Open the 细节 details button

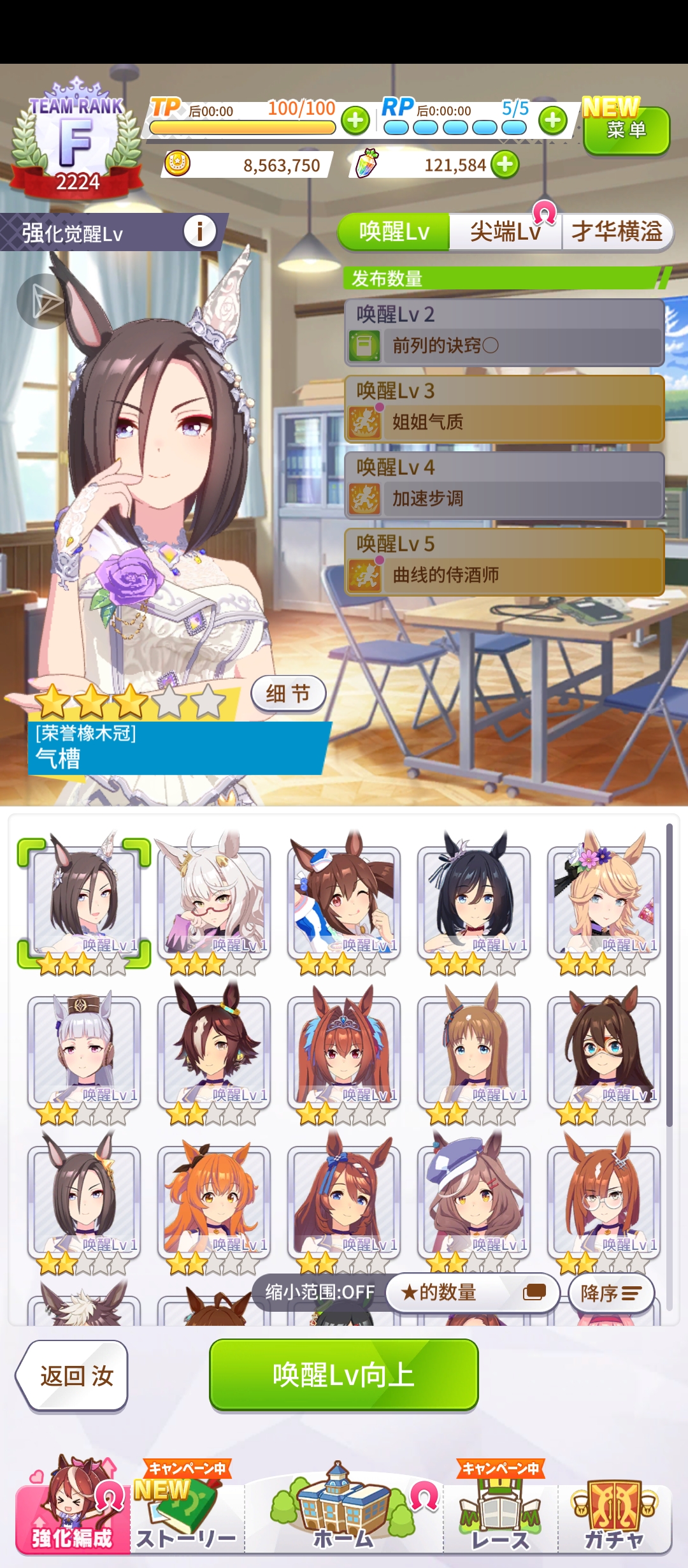point(288,693)
